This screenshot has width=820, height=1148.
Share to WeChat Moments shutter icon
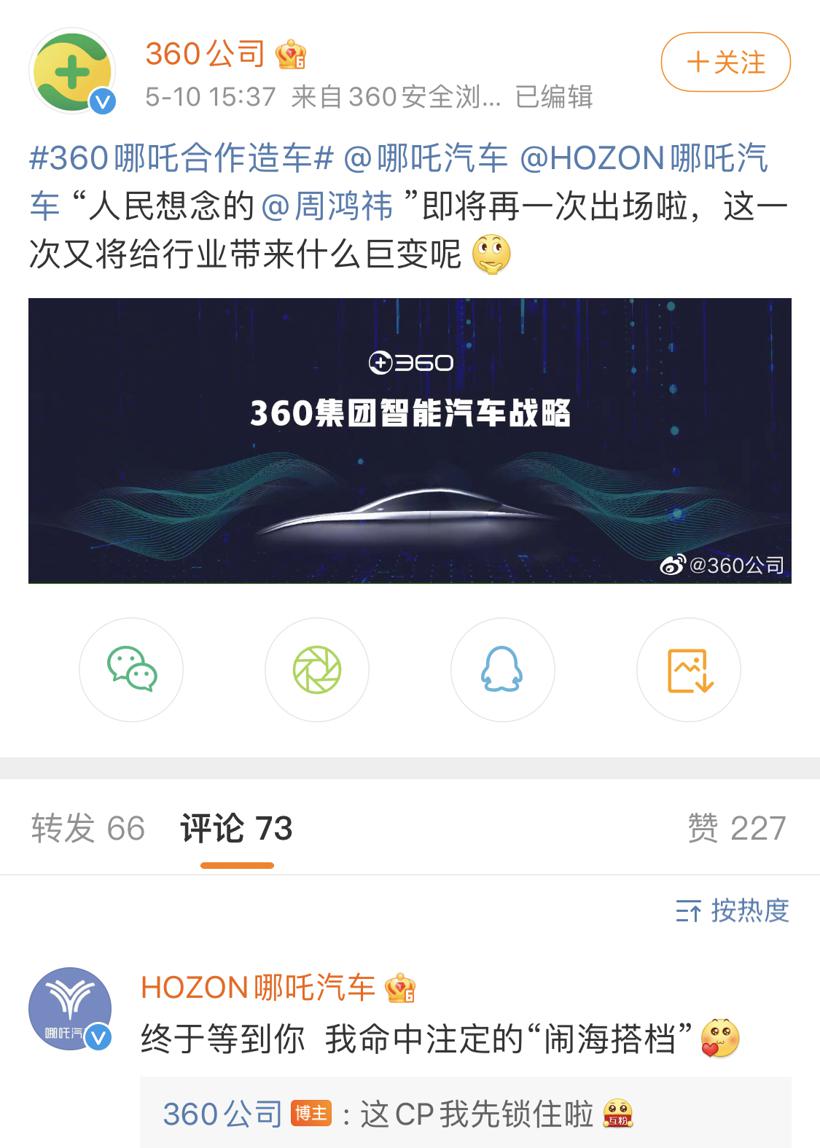[x=317, y=670]
